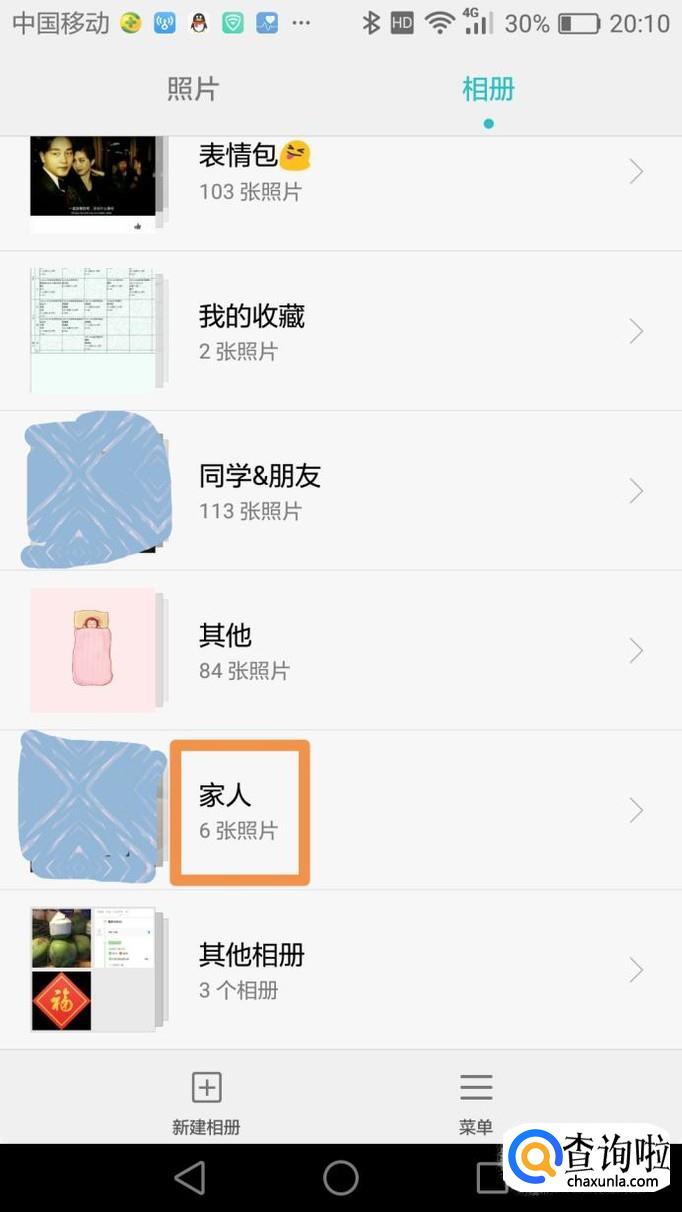
Task: Tap 新建相册 to create an album
Action: [x=206, y=1102]
